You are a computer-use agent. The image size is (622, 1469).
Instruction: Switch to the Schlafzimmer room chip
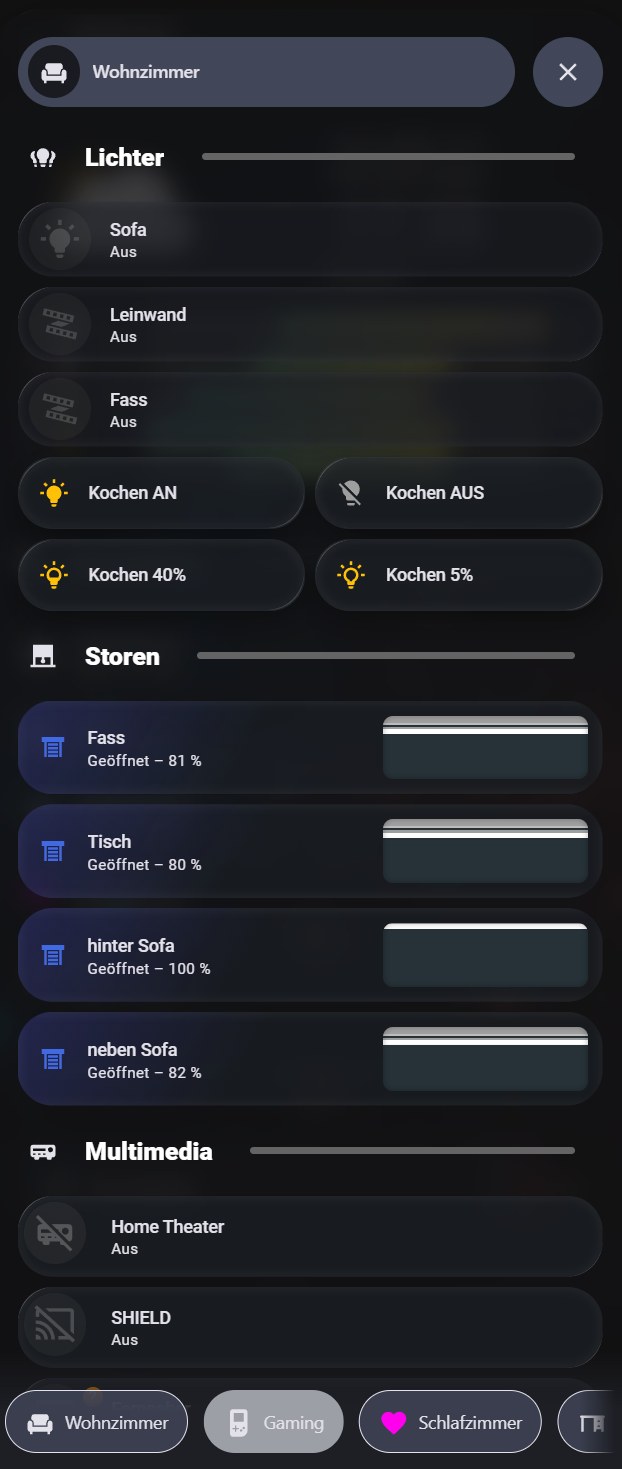[450, 1422]
